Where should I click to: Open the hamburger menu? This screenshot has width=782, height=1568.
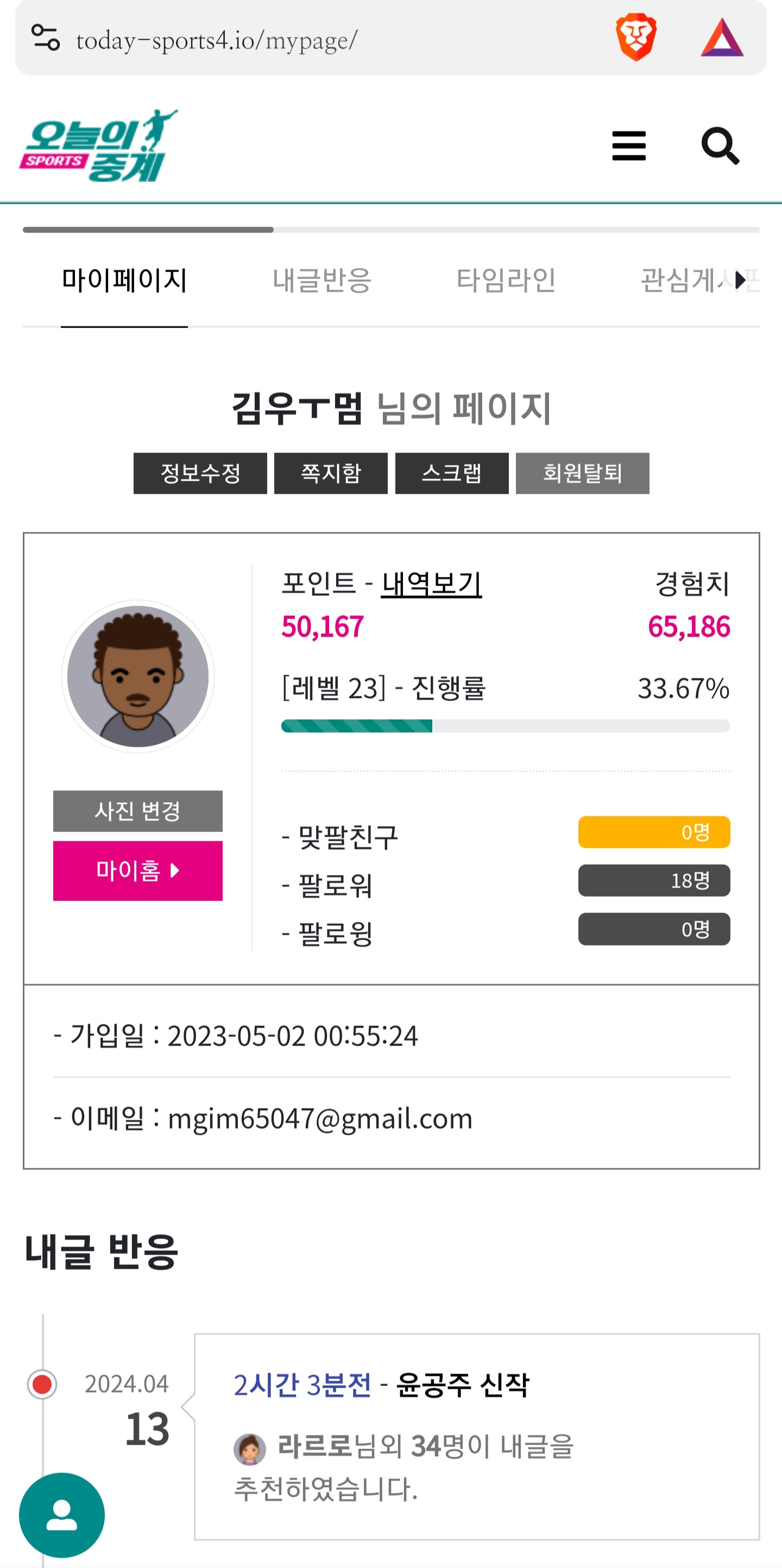point(629,146)
